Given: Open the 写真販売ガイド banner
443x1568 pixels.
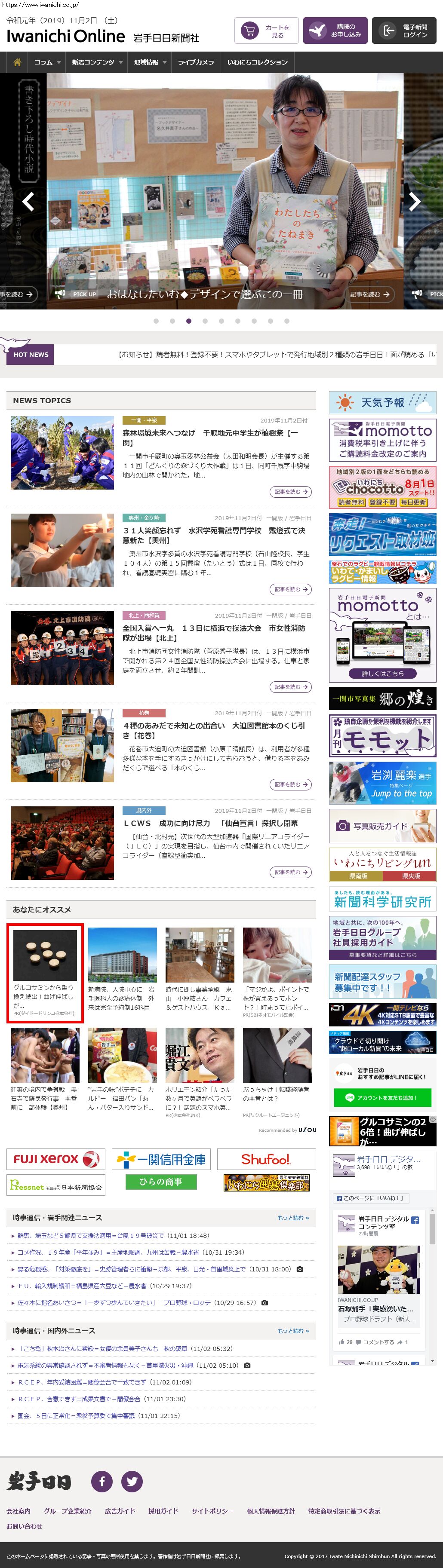Looking at the screenshot, I should click(382, 826).
